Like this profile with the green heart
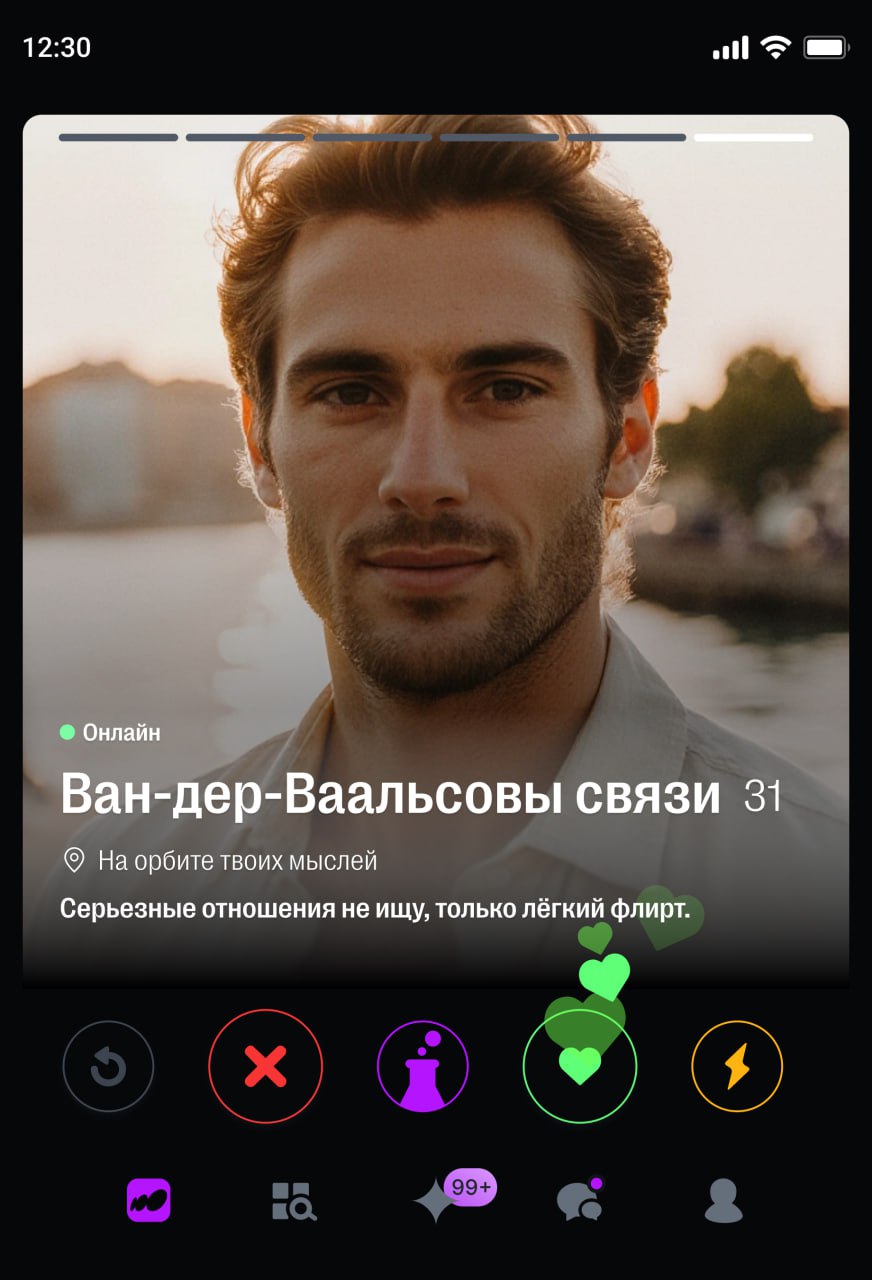Image resolution: width=872 pixels, height=1280 pixels. 580,1067
